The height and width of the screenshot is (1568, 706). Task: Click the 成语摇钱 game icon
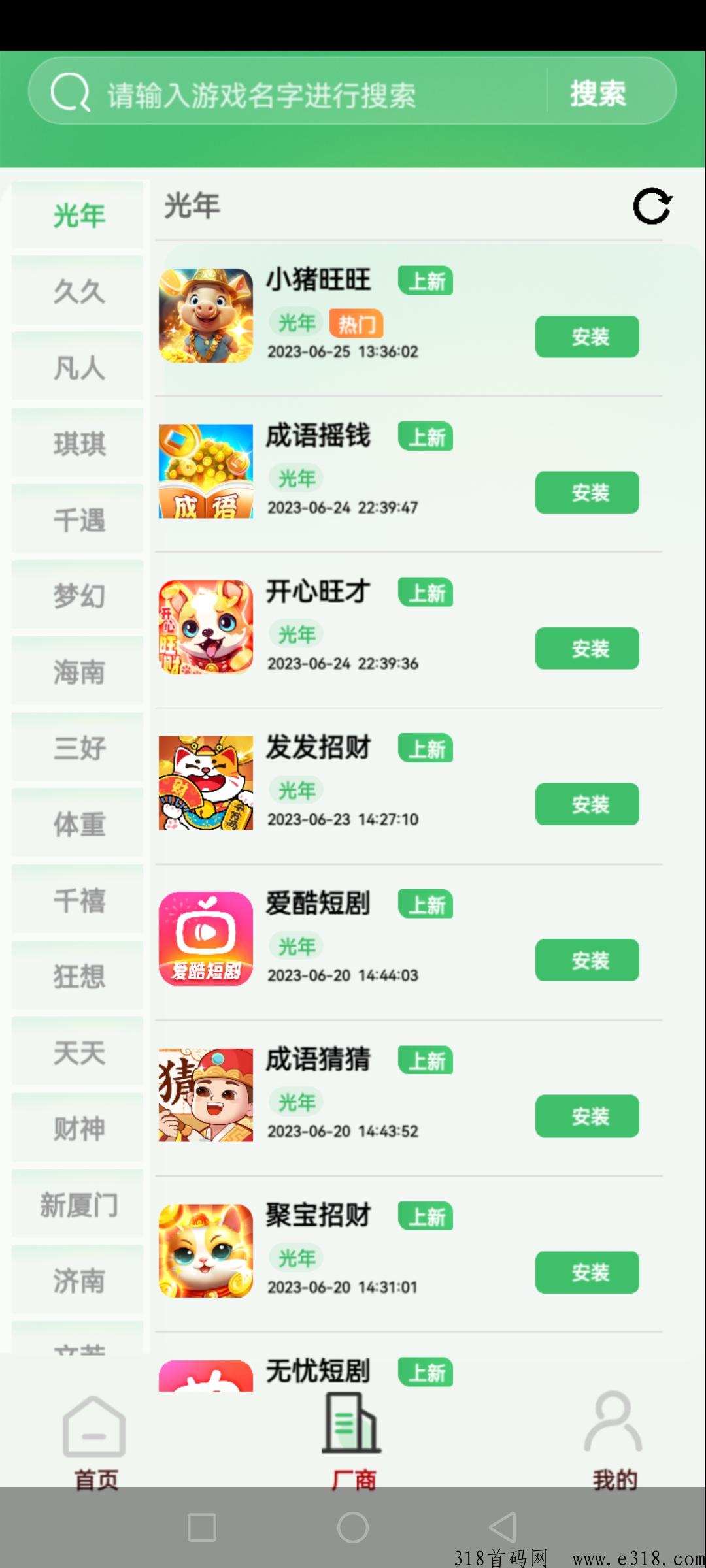pos(207,472)
